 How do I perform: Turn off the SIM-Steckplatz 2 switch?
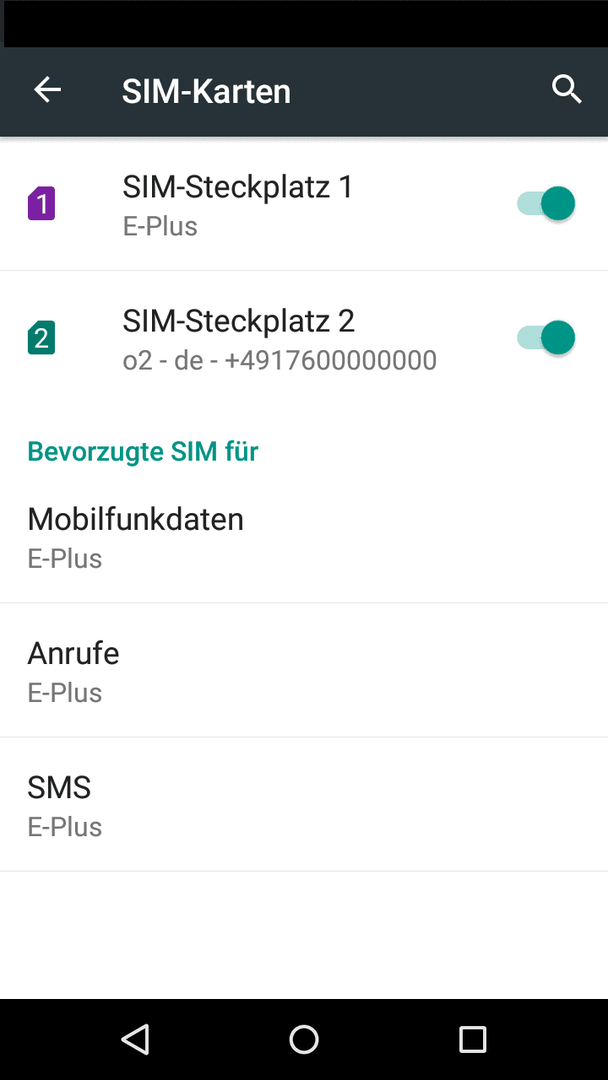[546, 338]
